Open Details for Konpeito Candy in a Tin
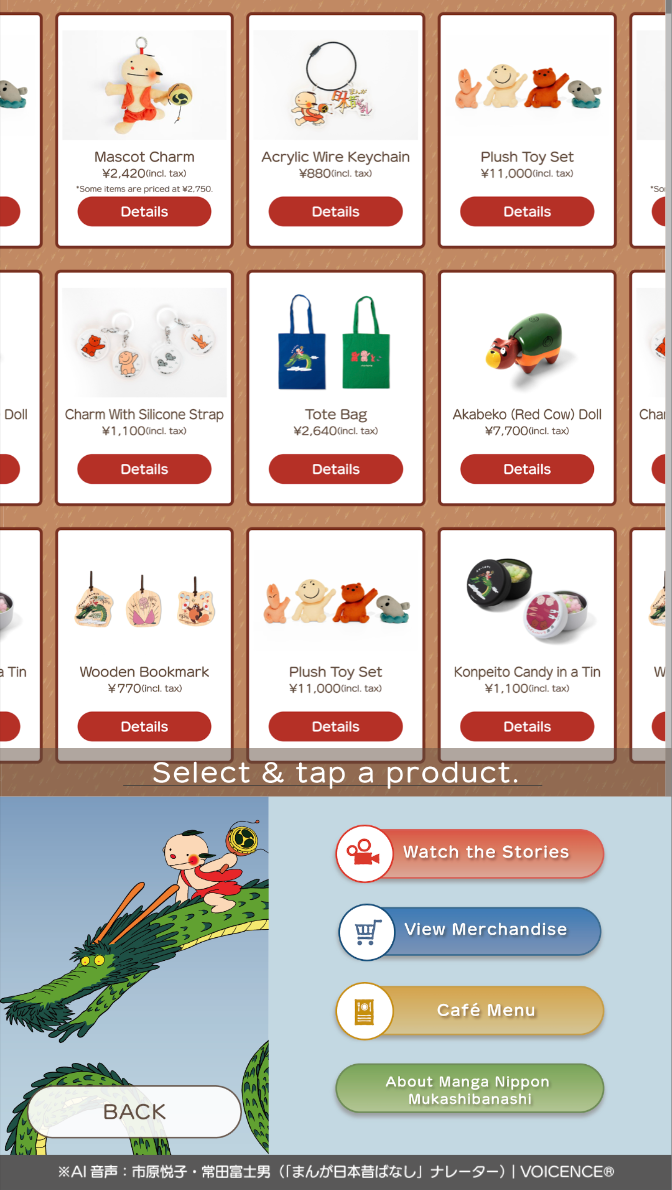This screenshot has height=1190, width=672. tap(527, 726)
